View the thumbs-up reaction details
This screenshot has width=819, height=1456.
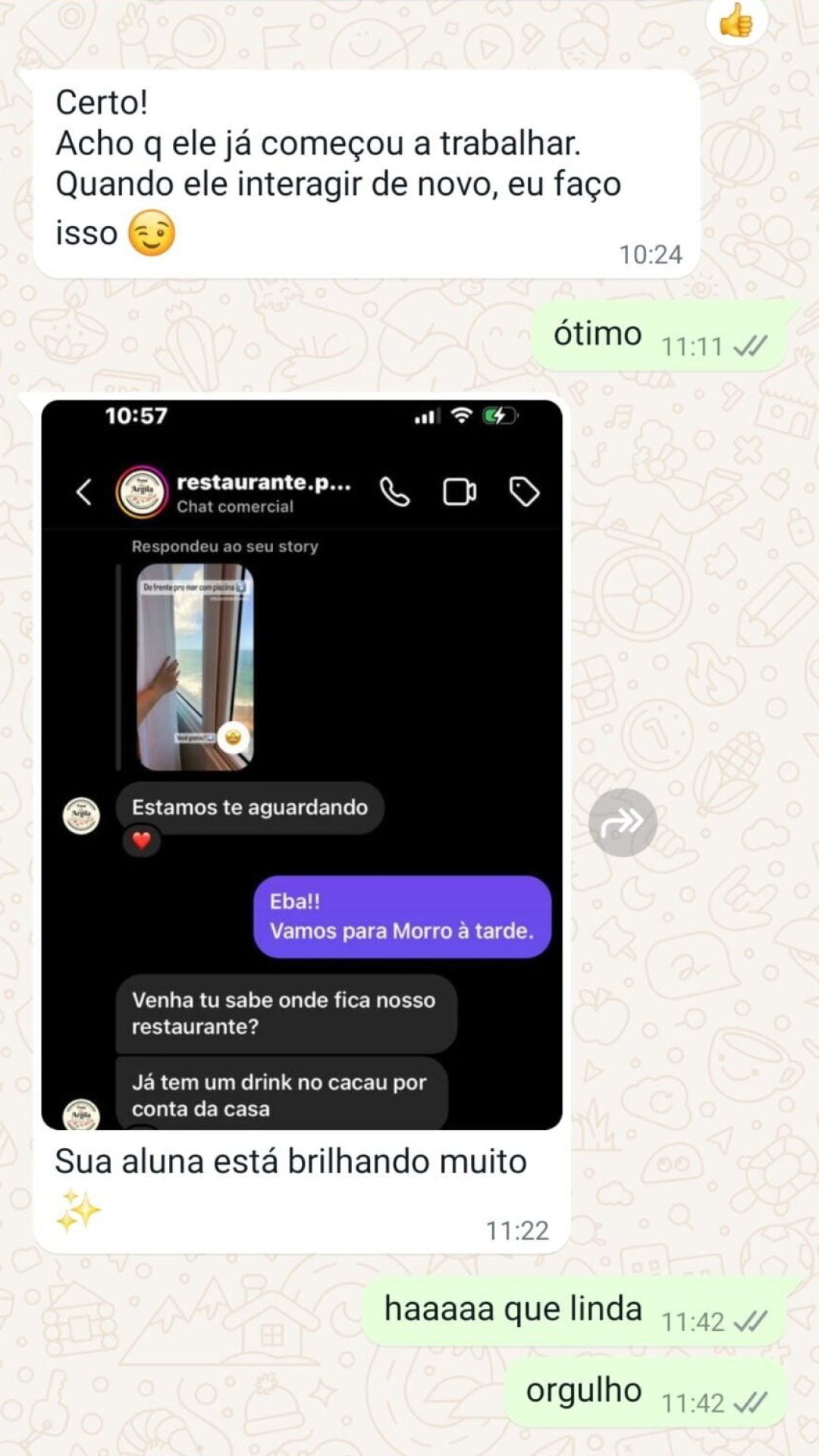pyautogui.click(x=736, y=22)
